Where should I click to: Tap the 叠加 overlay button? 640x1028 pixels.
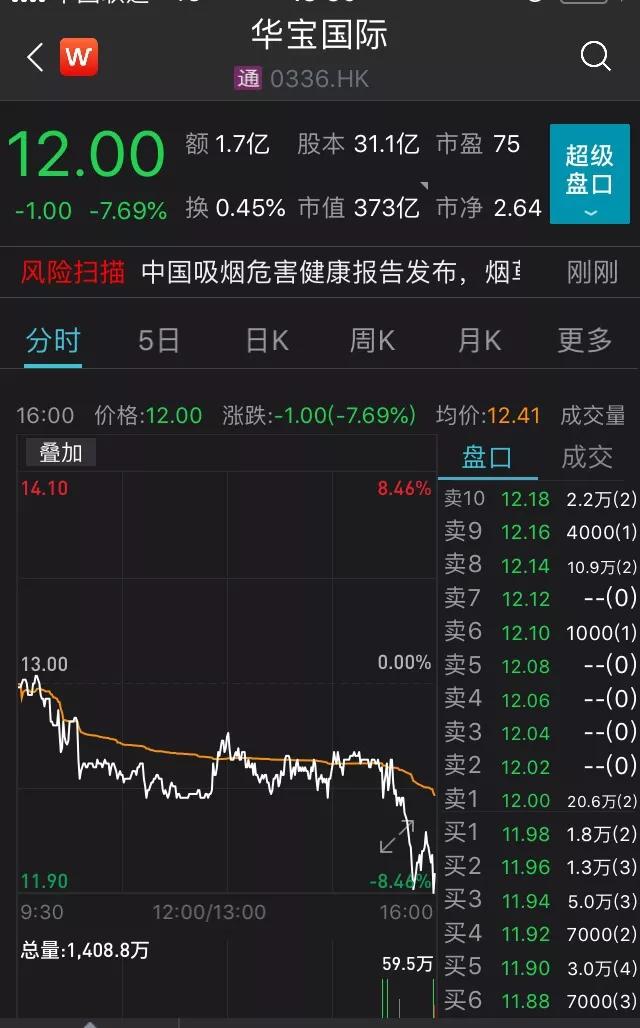[x=60, y=452]
